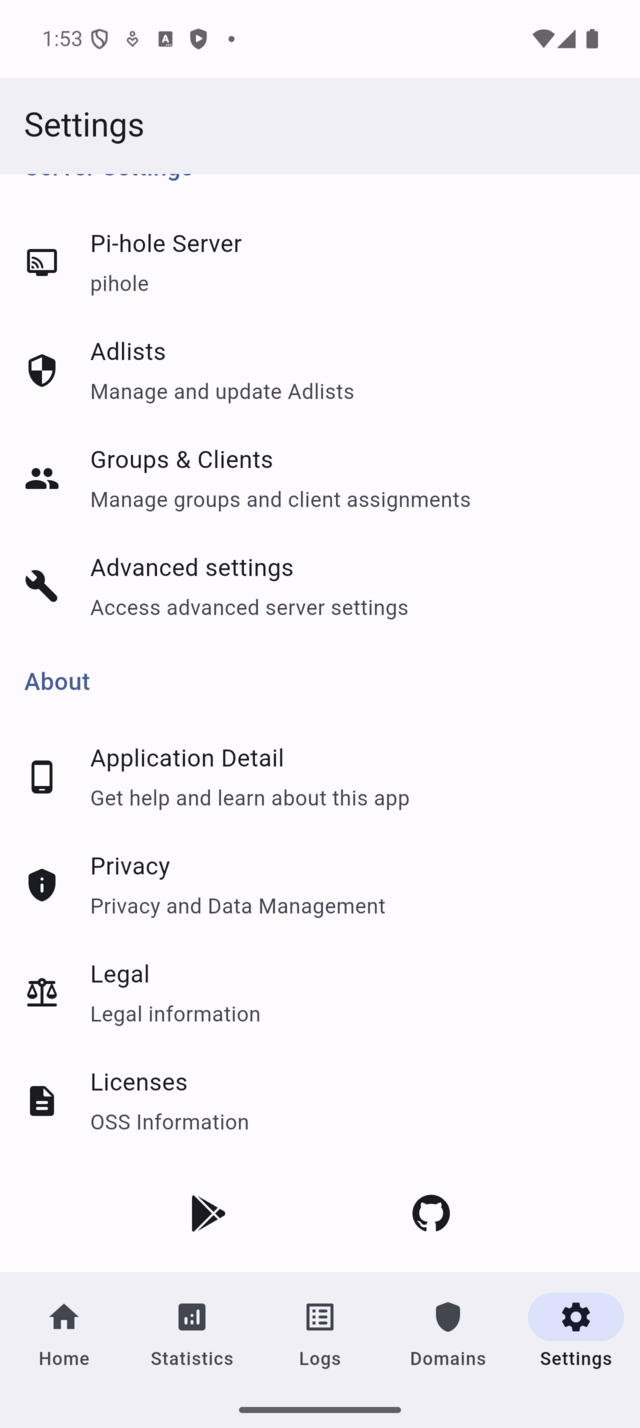View OSS Licenses
This screenshot has width=640, height=1428.
tap(320, 1101)
